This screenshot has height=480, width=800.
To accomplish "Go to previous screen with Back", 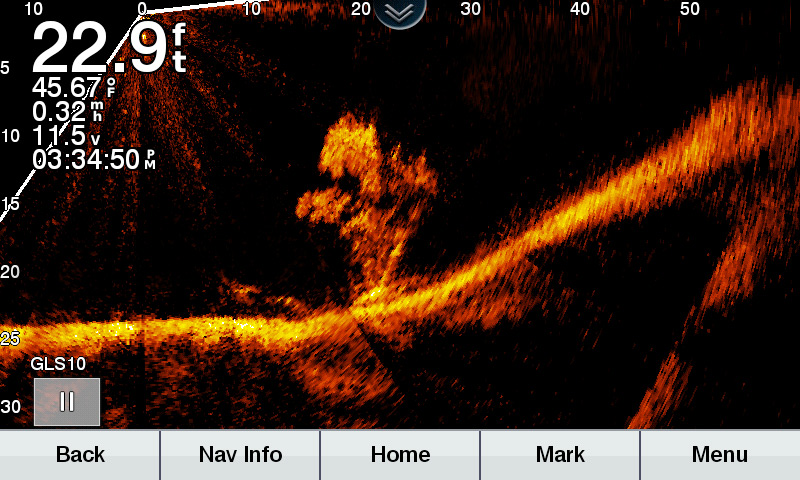I will point(80,455).
